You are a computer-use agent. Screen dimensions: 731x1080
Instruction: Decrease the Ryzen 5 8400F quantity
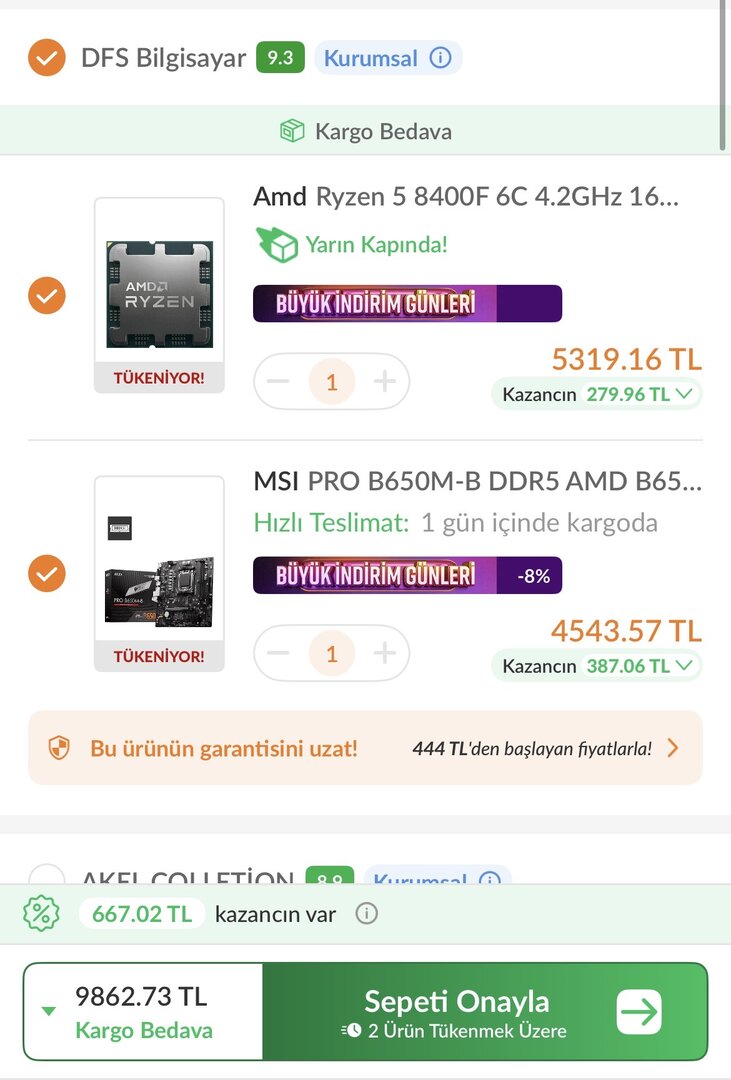(x=279, y=381)
